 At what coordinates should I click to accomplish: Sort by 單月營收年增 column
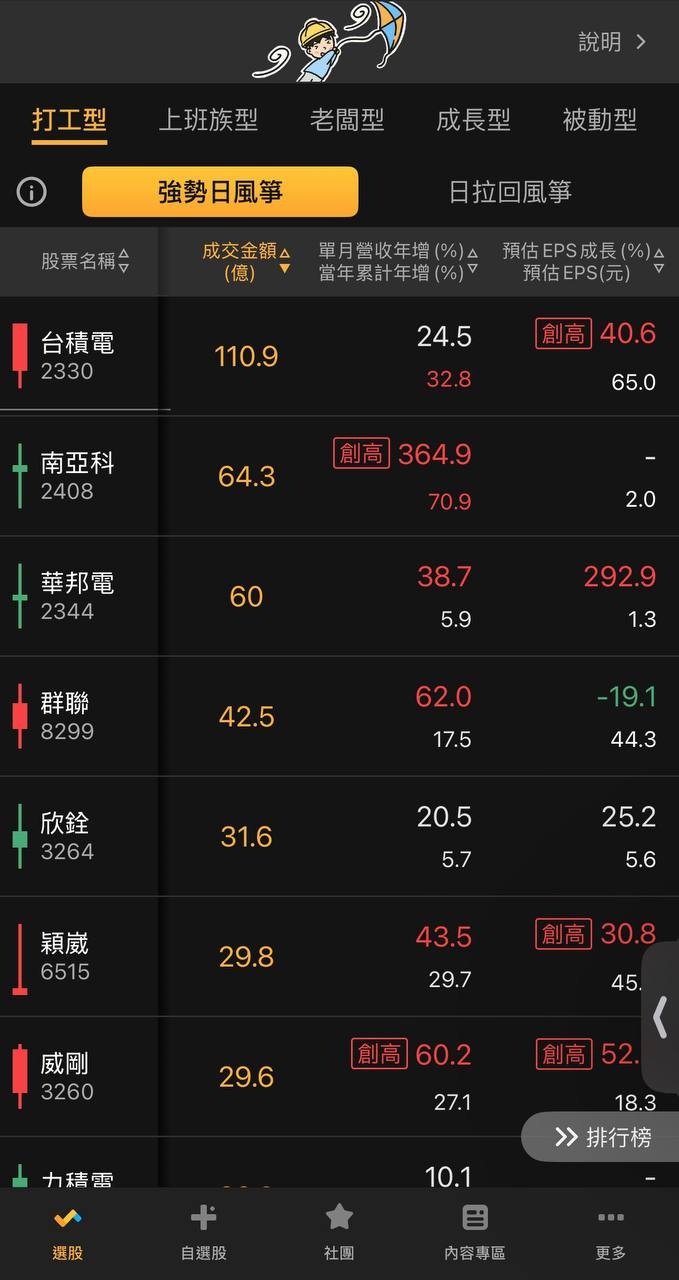(397, 261)
